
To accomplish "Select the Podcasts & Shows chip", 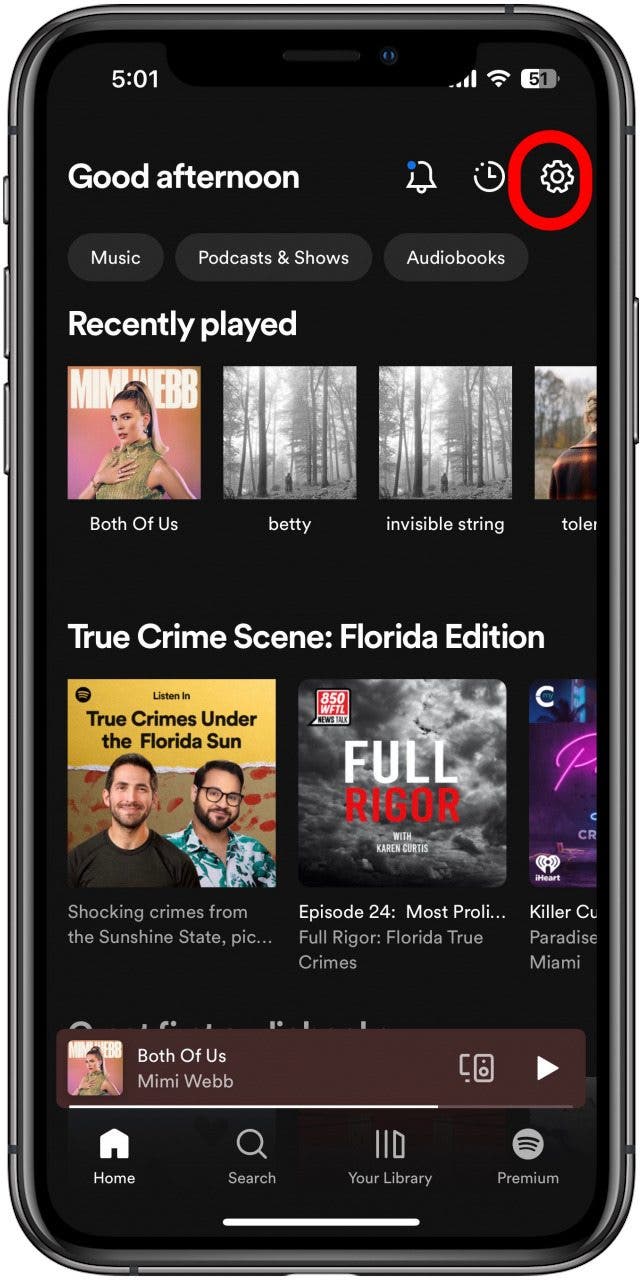I will click(x=273, y=258).
